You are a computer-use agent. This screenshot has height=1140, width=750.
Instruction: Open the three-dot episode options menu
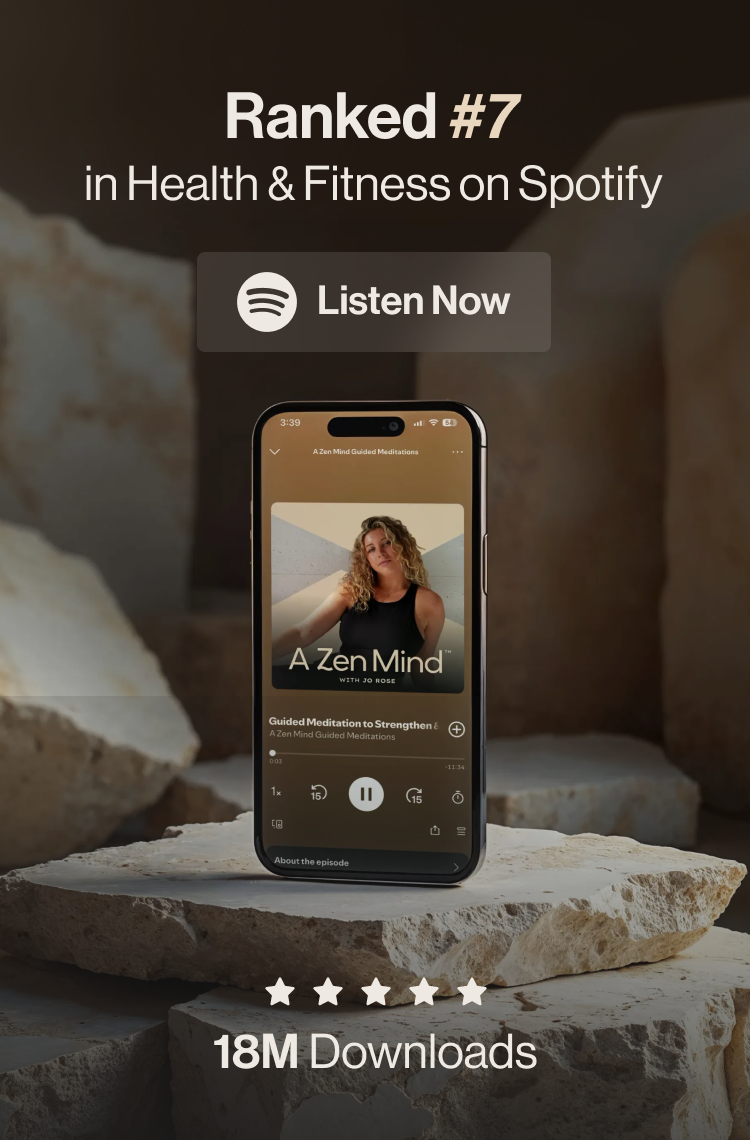pyautogui.click(x=458, y=451)
